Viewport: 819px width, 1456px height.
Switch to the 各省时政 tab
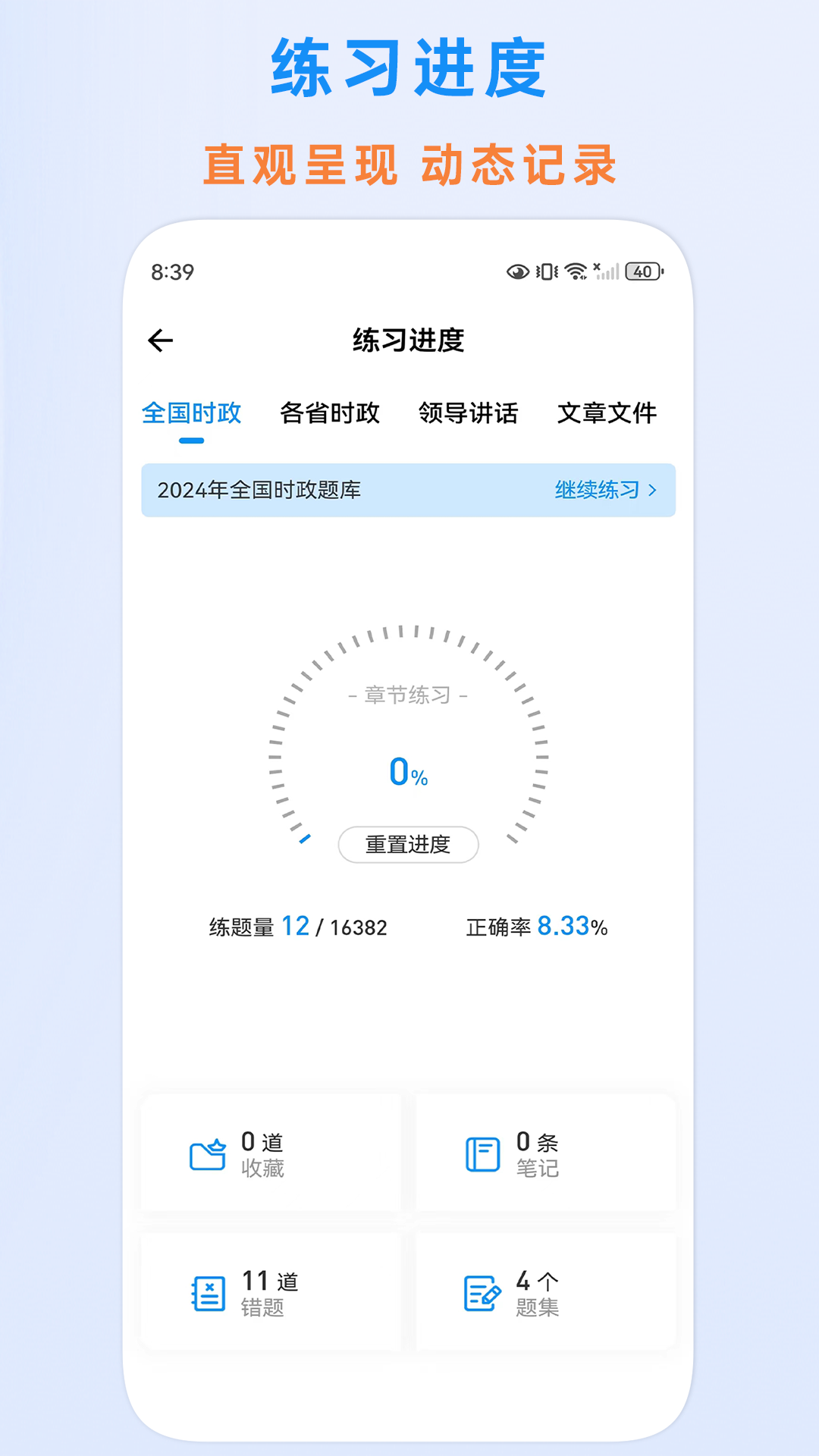331,413
